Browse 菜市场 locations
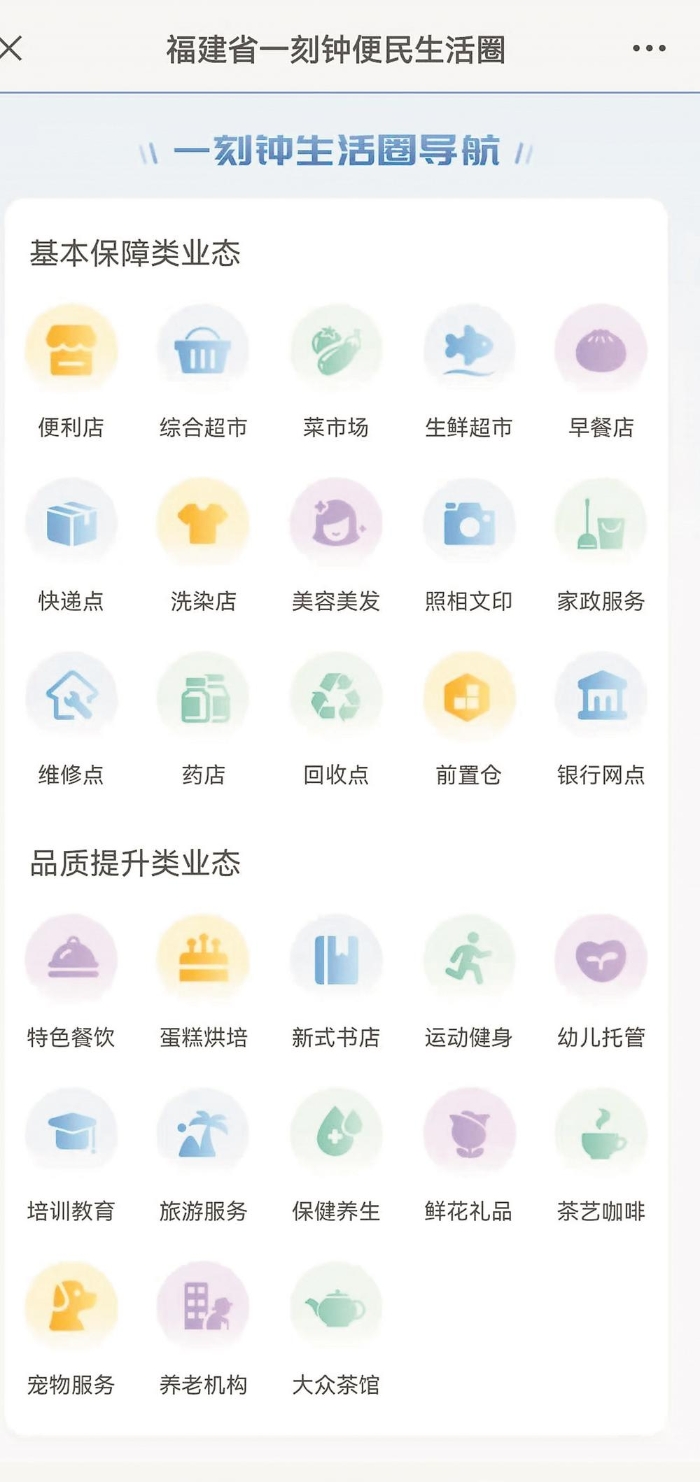Viewport: 700px width, 1482px height. click(x=336, y=351)
